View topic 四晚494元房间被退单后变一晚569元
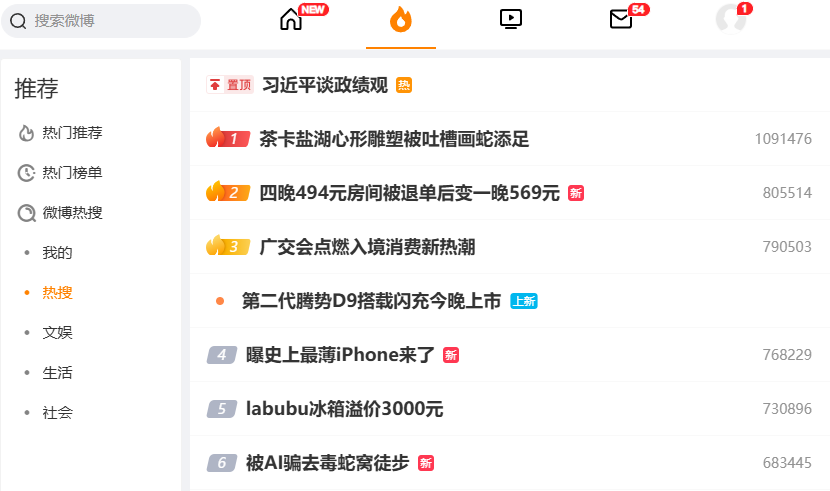The height and width of the screenshot is (491, 830). click(x=409, y=193)
